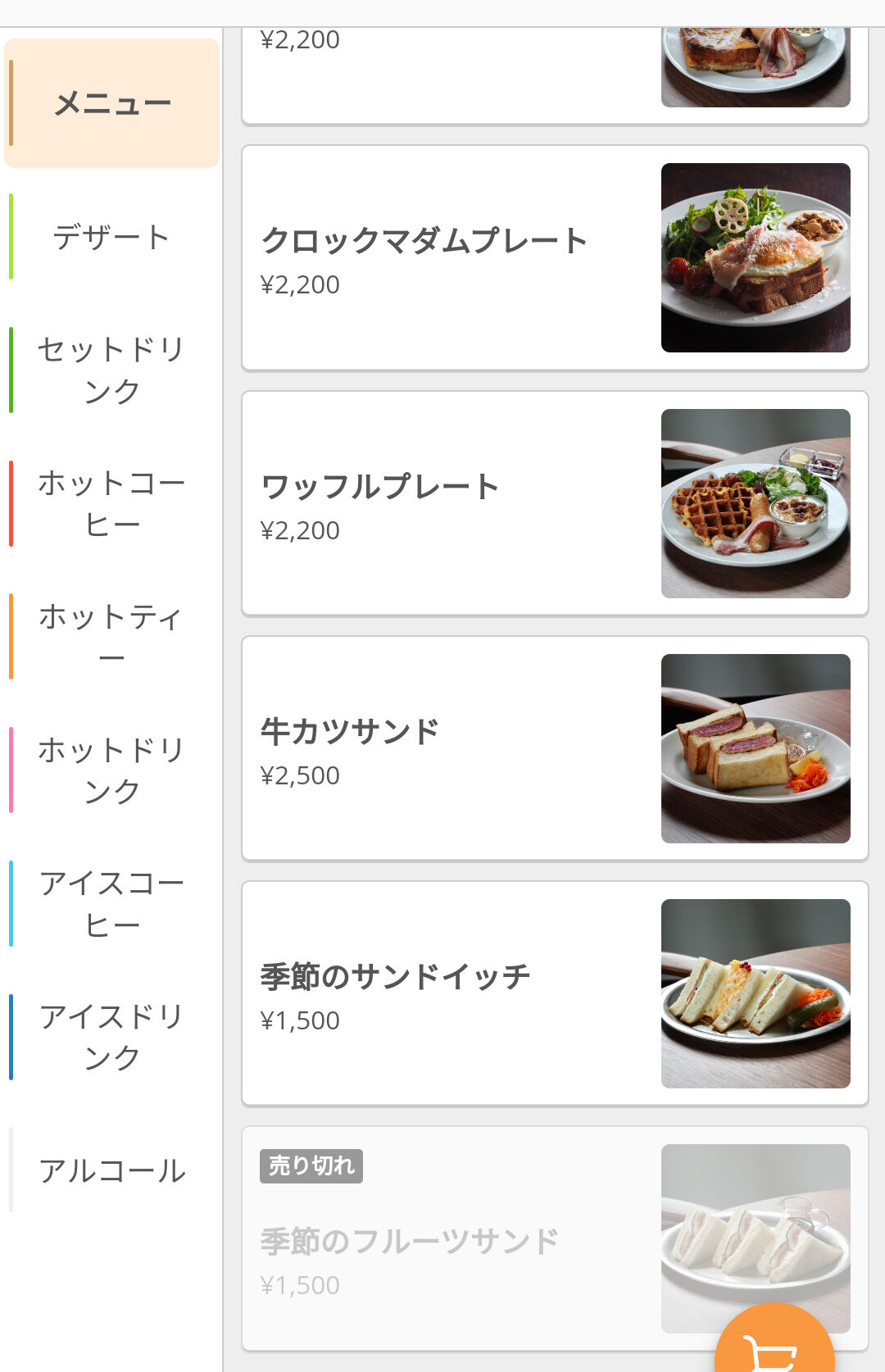
Task: Switch to the ホットドリンク category
Action: [112, 770]
